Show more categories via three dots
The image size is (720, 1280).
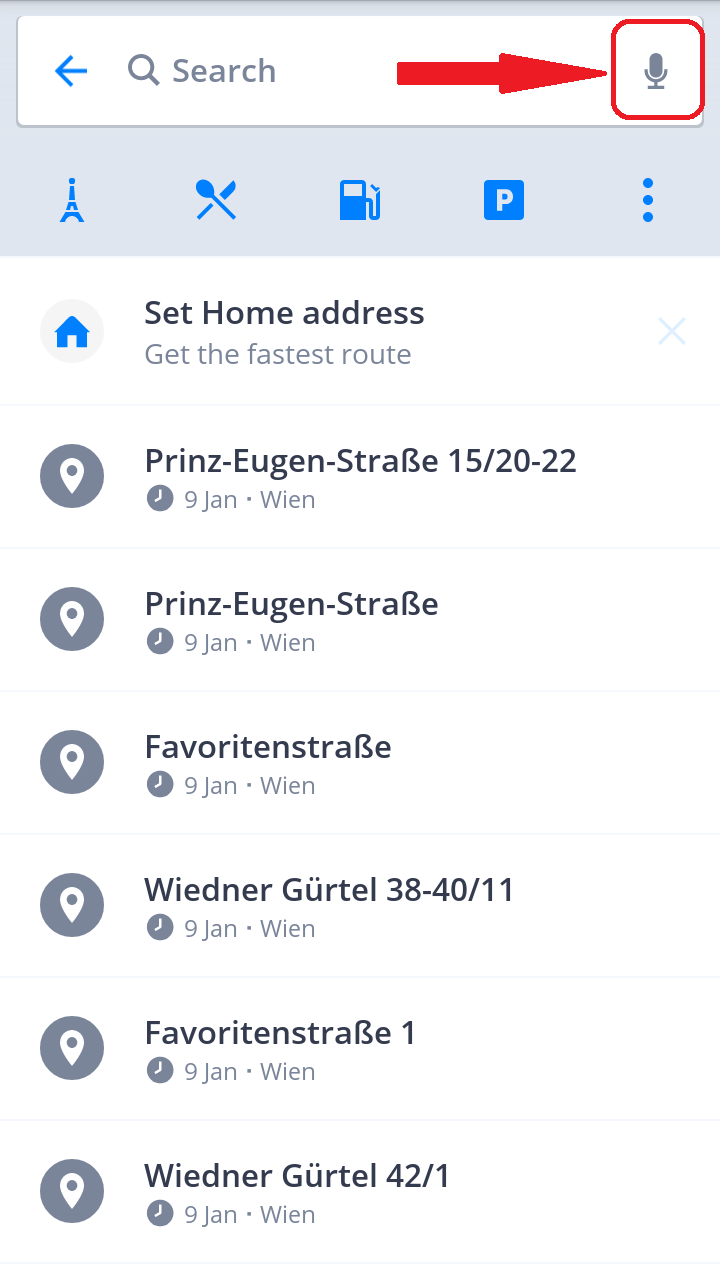click(648, 200)
